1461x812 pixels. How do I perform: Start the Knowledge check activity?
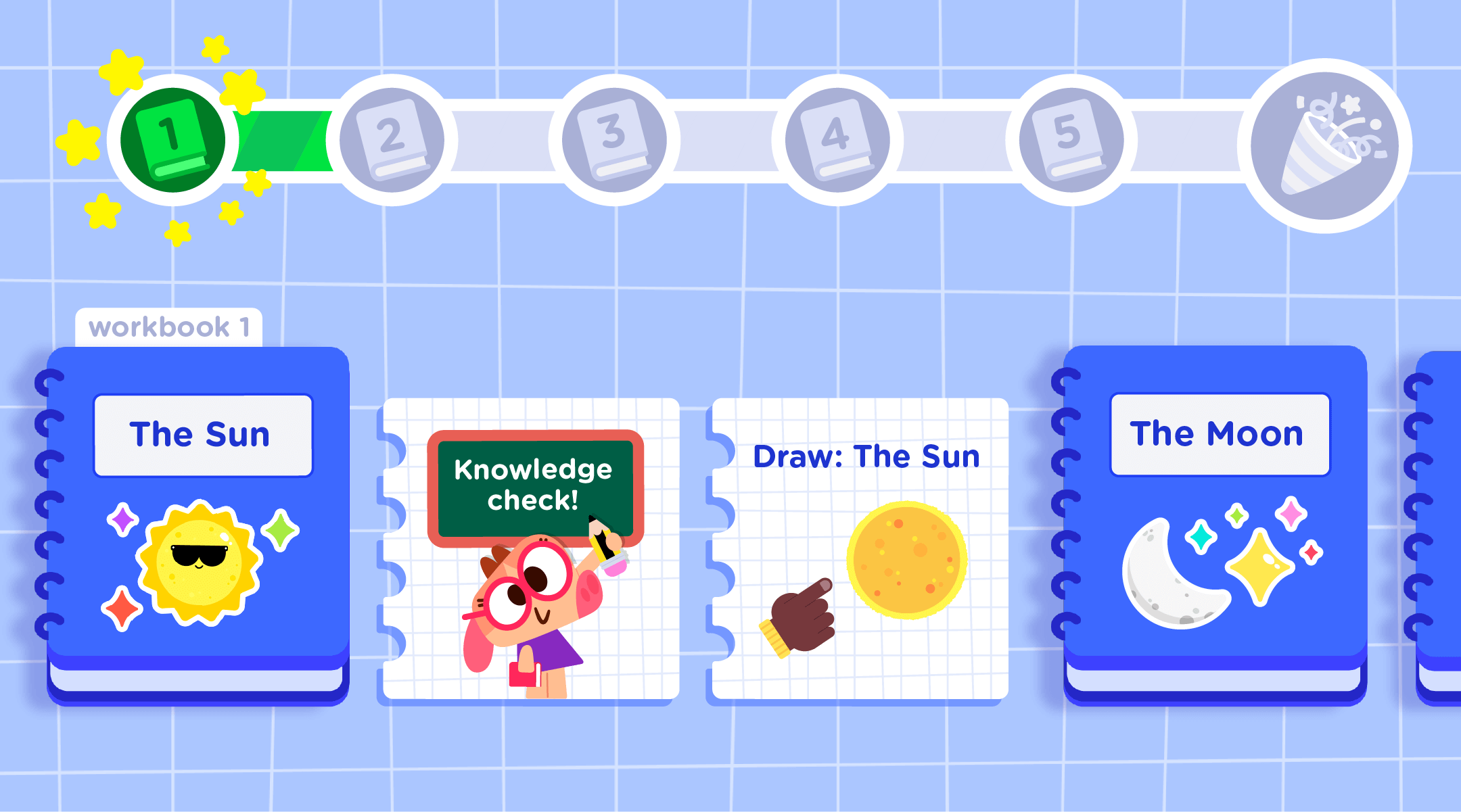pyautogui.click(x=531, y=549)
